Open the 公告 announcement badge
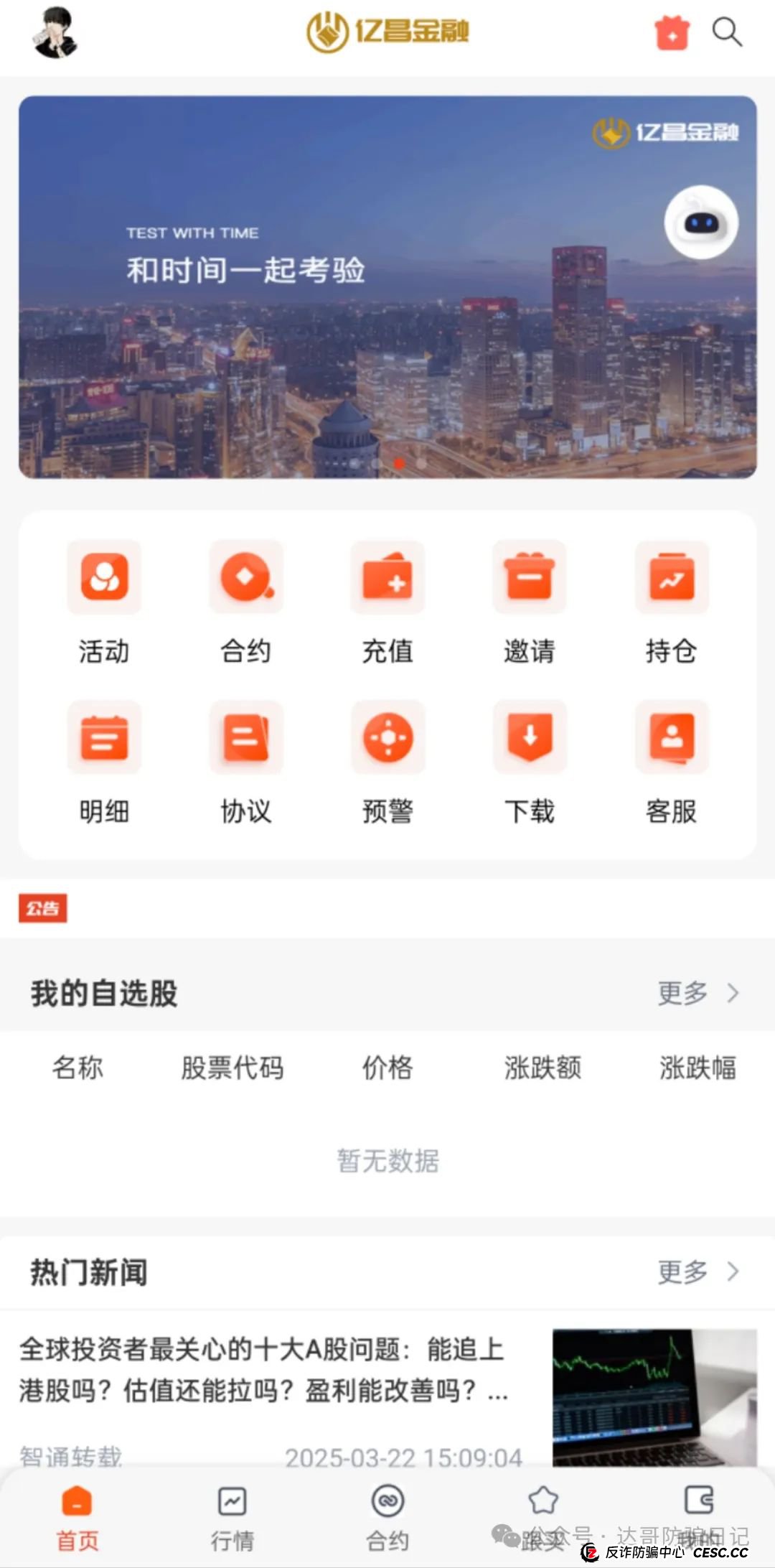 (x=43, y=907)
